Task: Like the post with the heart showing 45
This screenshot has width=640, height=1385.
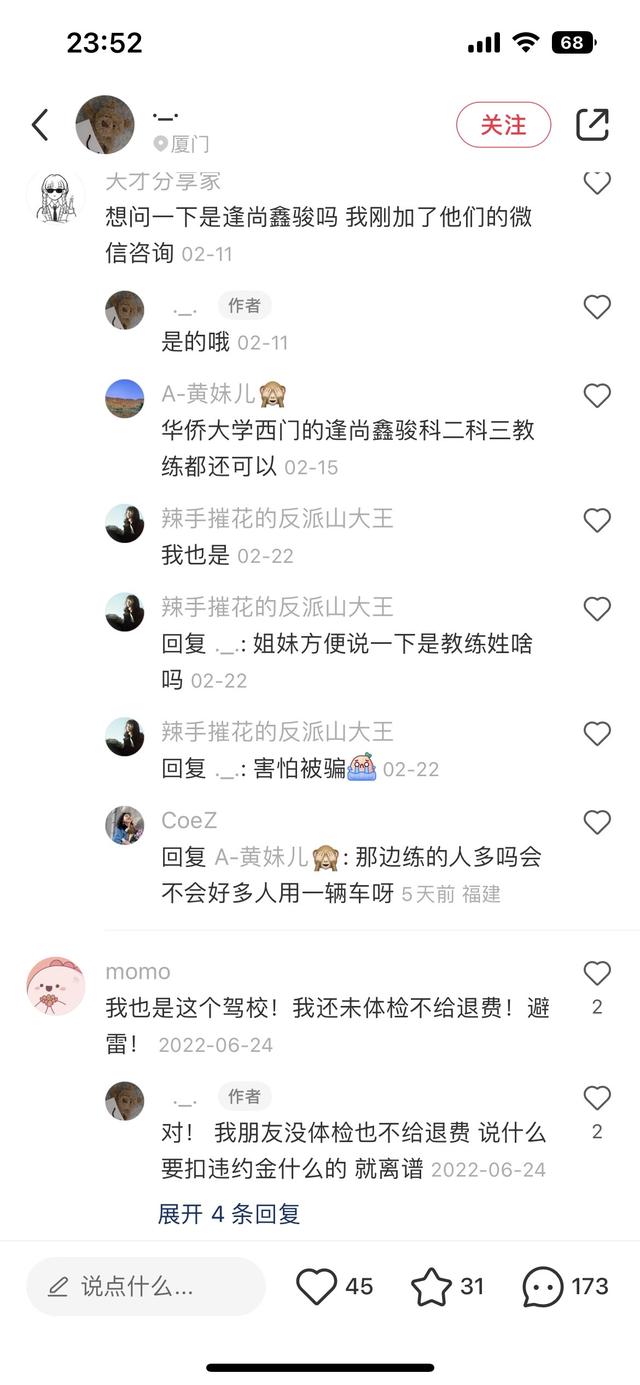Action: pos(317,1286)
